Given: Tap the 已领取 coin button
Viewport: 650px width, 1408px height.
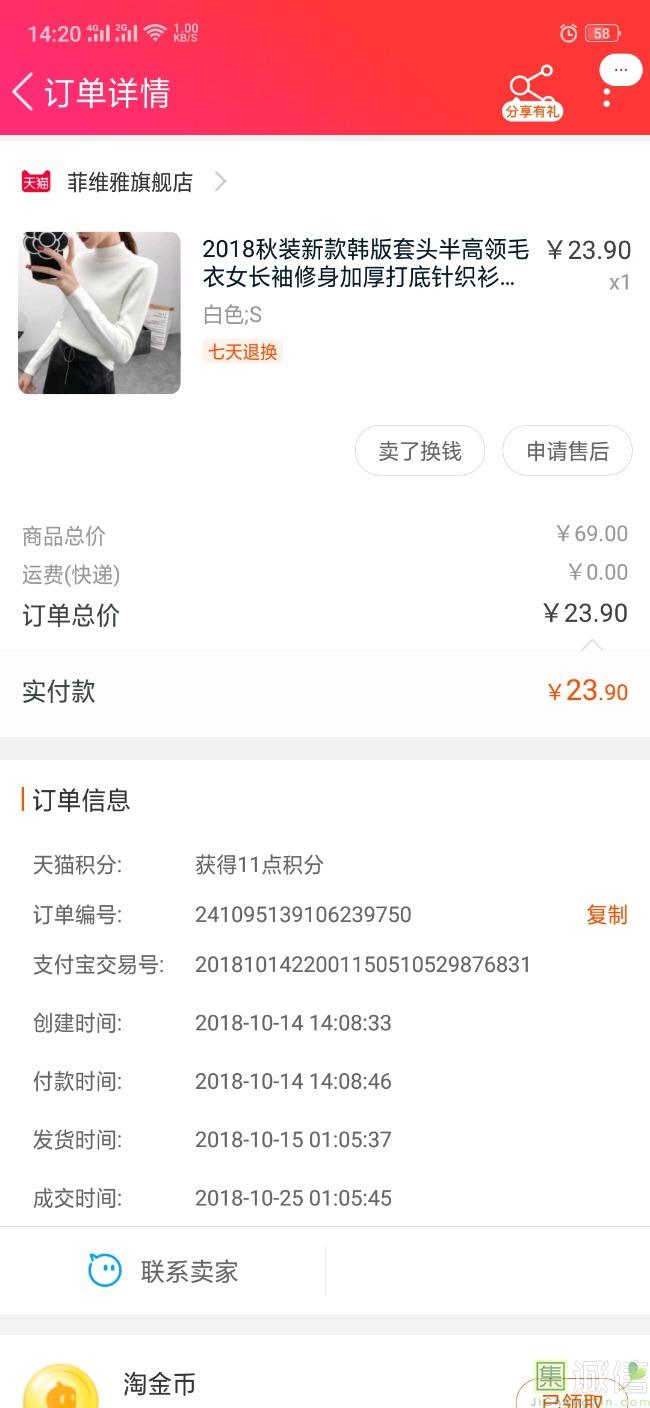Looking at the screenshot, I should tap(570, 1396).
